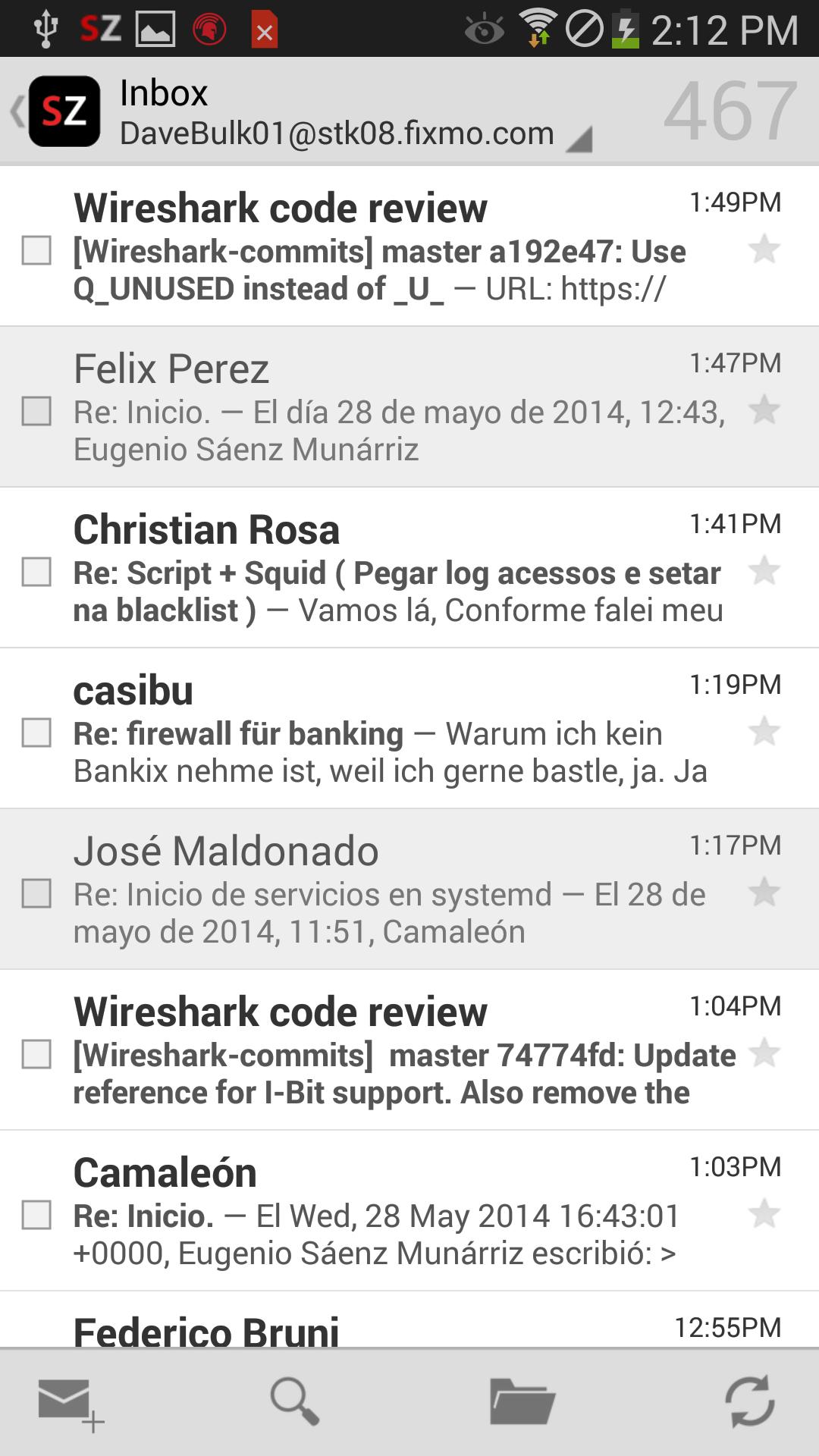Screen dimensions: 819x1456
Task: Open Felix Perez's email Re: Inicio.
Action: tap(394, 408)
